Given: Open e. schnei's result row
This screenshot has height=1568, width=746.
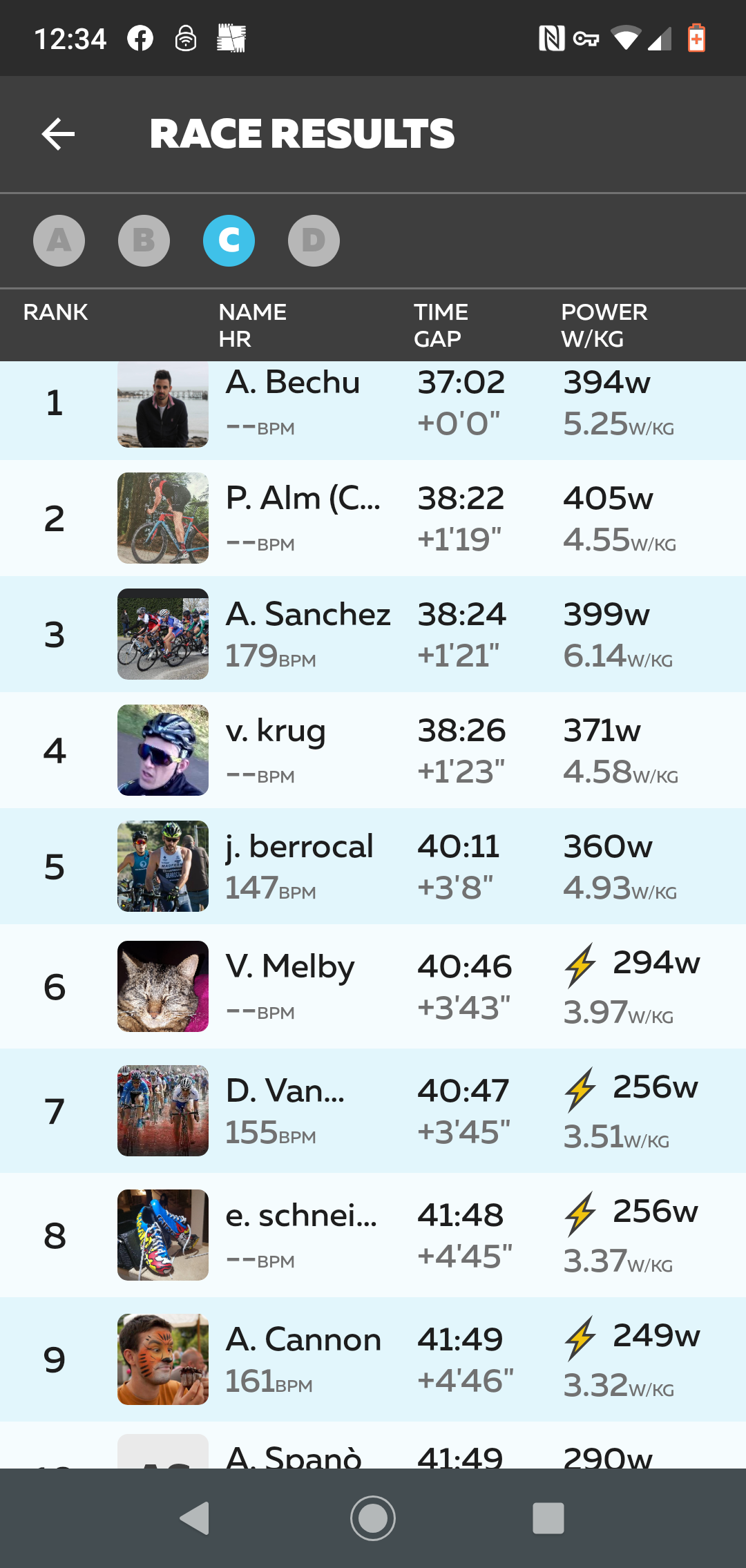Looking at the screenshot, I should pos(373,1235).
